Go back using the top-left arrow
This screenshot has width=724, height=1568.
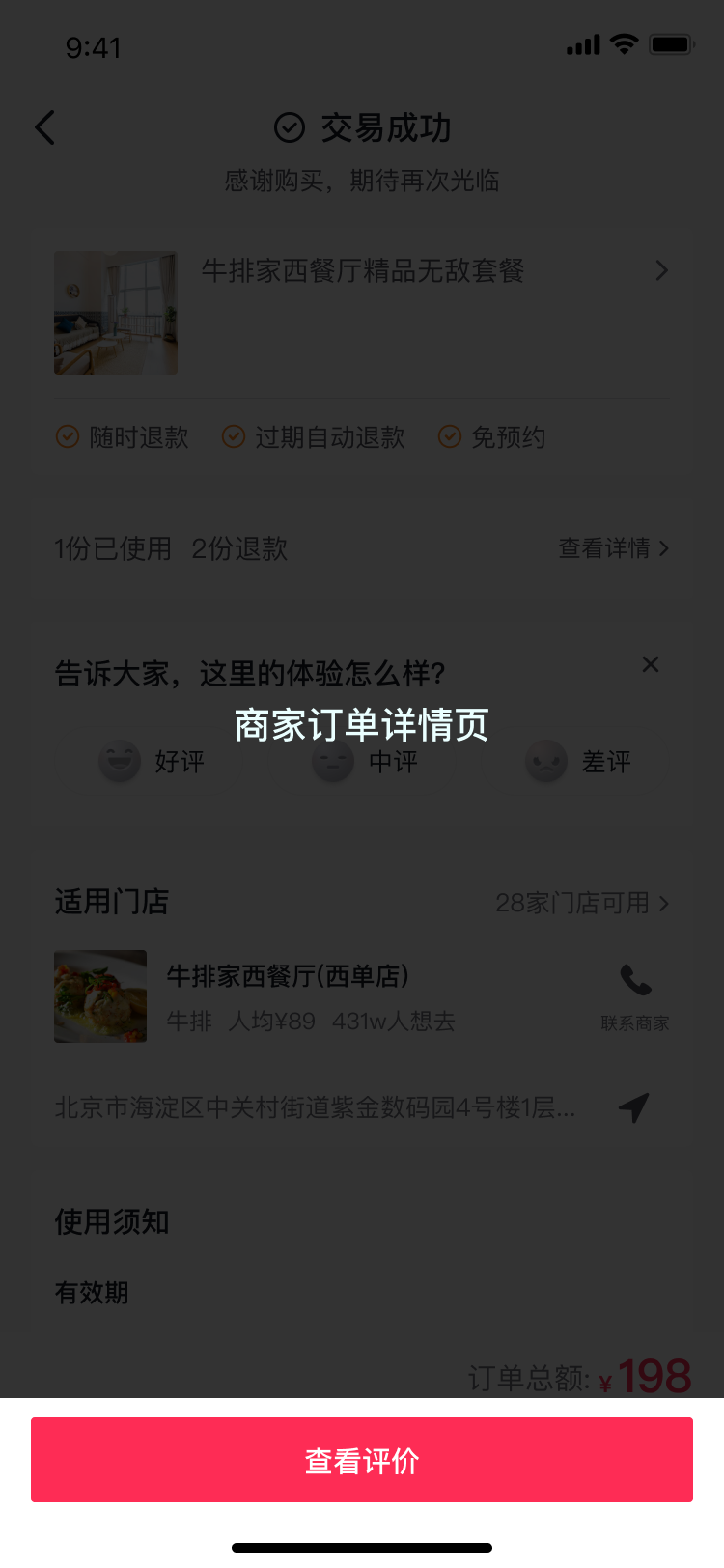click(45, 127)
